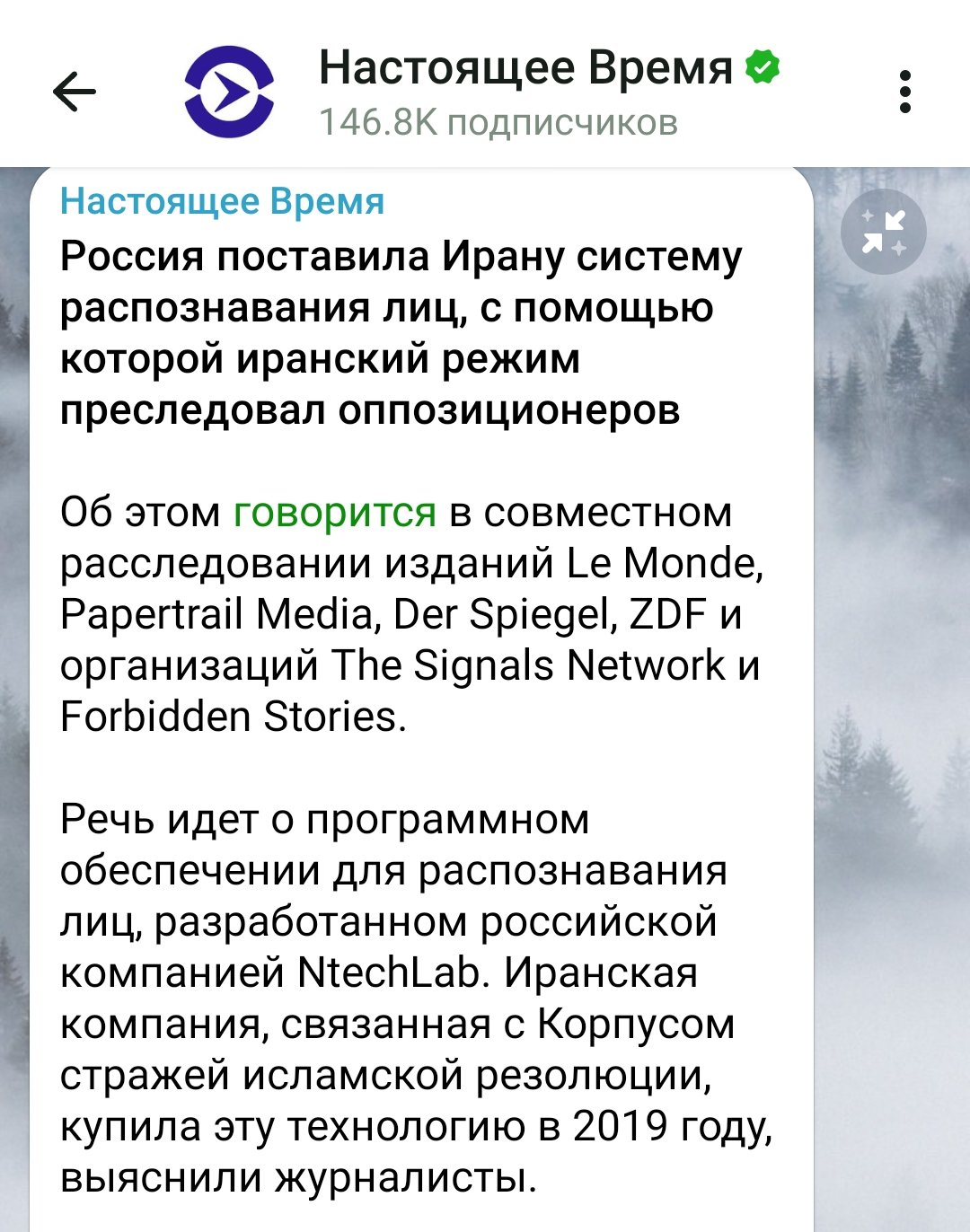The width and height of the screenshot is (970, 1232).
Task: Go back from the channel
Action: click(x=75, y=91)
